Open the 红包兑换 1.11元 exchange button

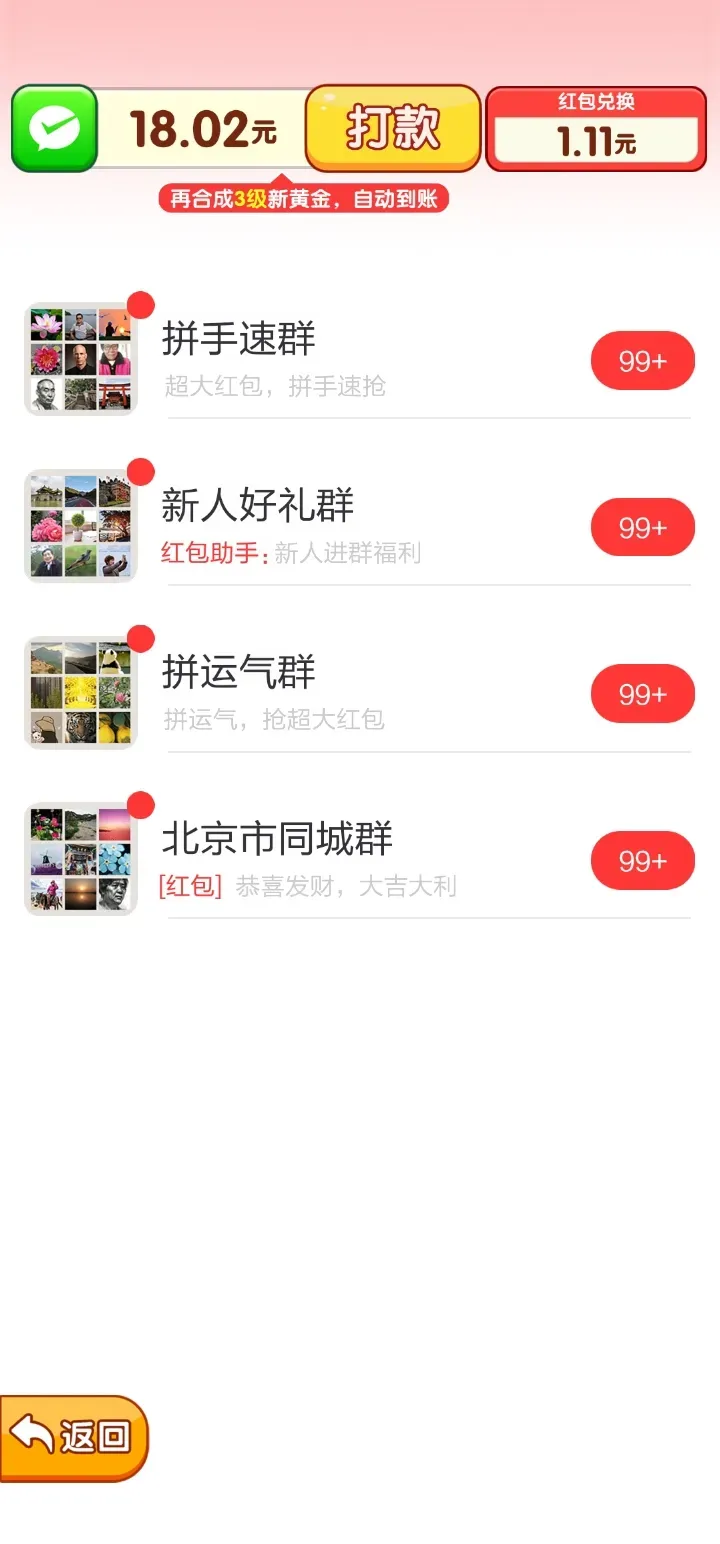pos(596,129)
